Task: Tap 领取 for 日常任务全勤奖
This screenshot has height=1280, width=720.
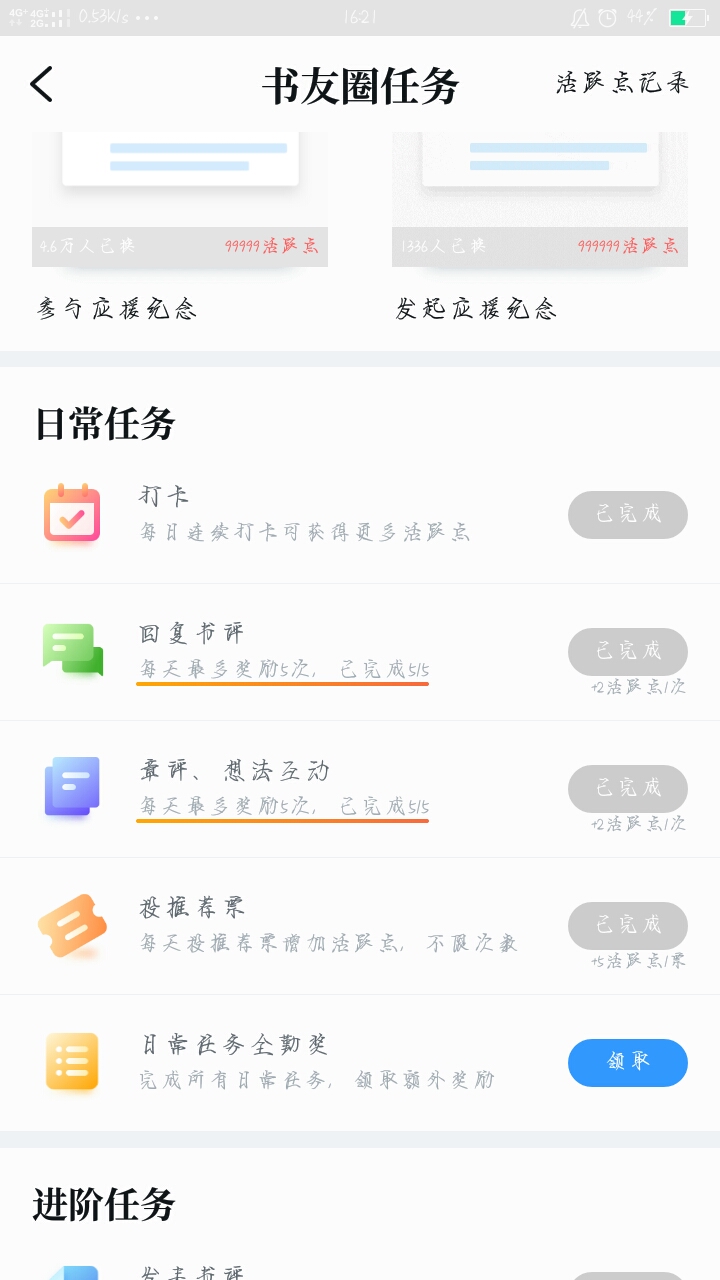Action: point(627,1062)
